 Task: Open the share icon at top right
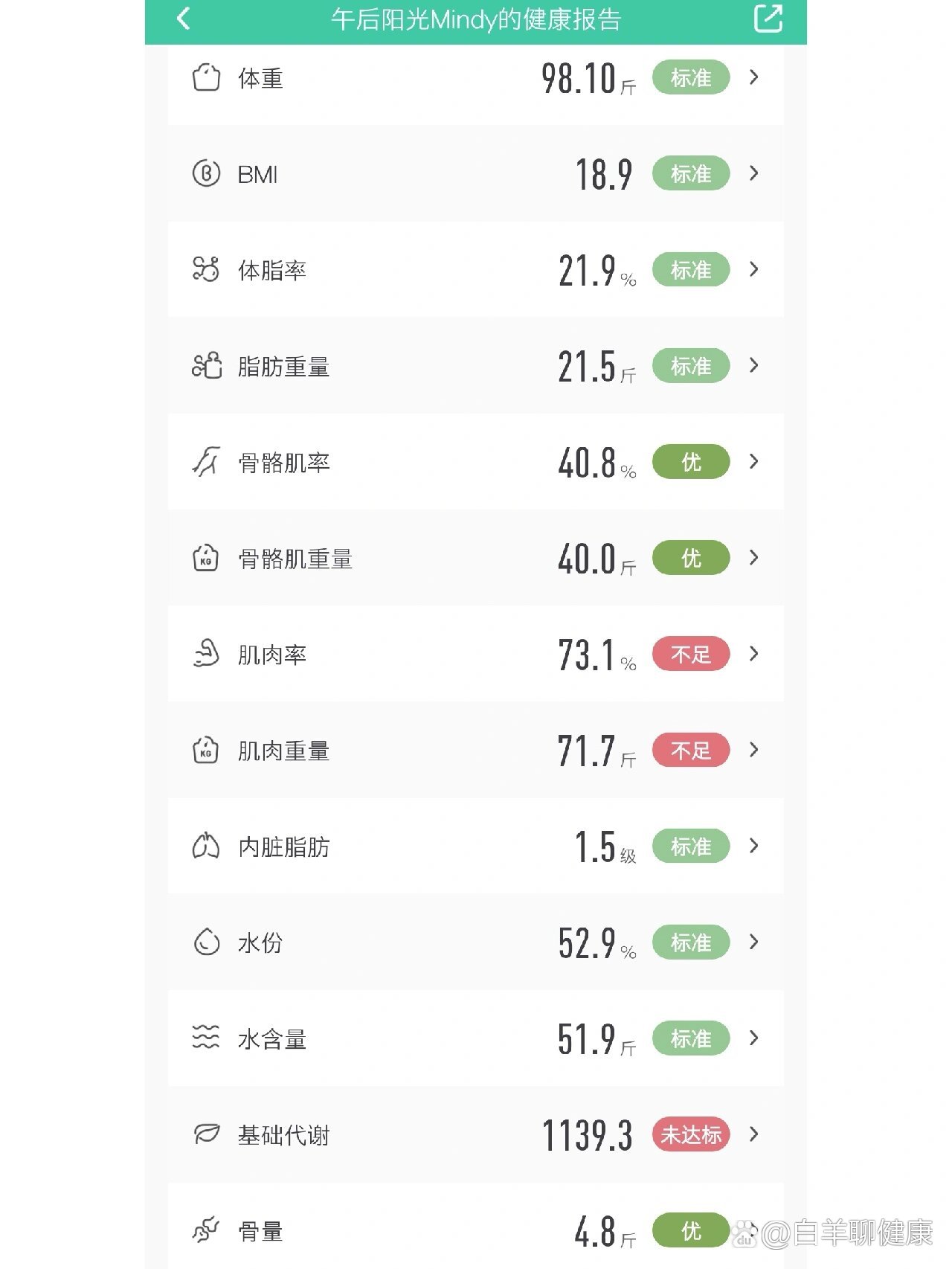pyautogui.click(x=769, y=19)
